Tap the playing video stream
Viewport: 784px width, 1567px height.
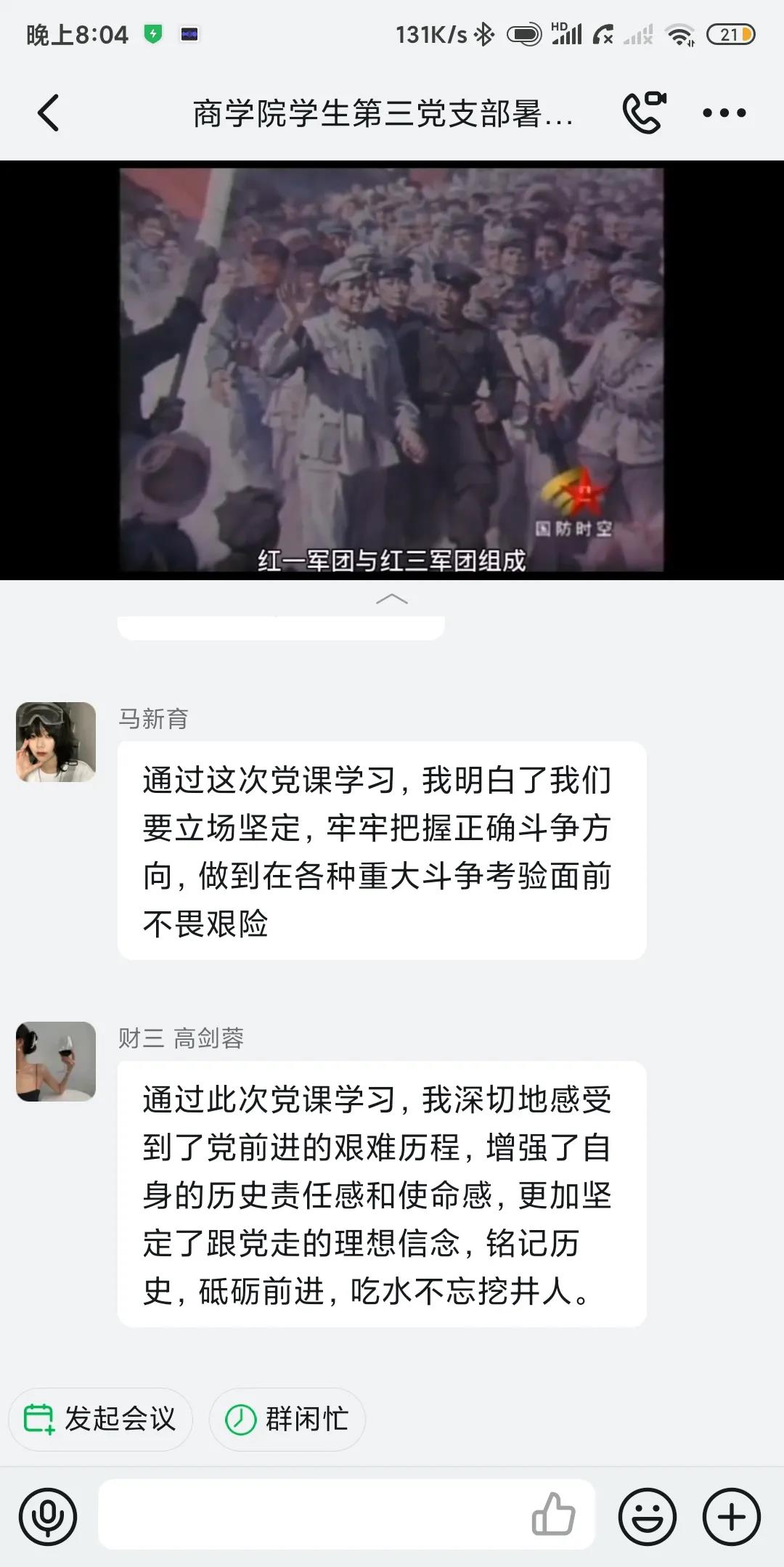(x=391, y=370)
